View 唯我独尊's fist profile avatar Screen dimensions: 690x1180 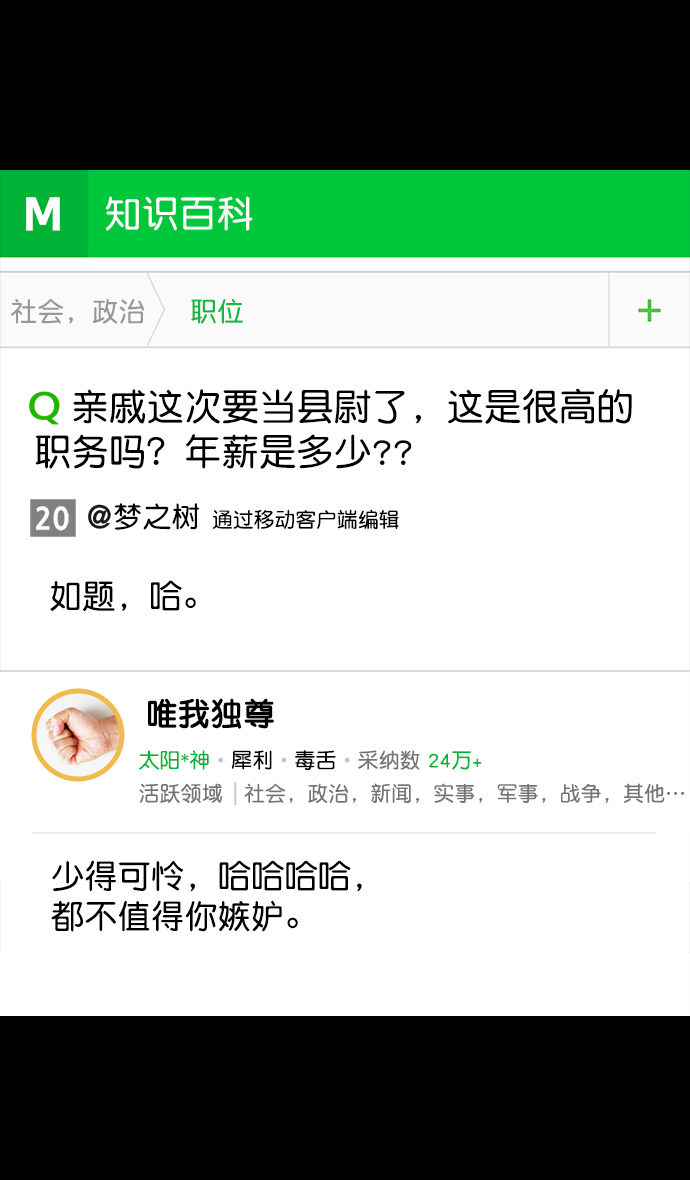(78, 734)
